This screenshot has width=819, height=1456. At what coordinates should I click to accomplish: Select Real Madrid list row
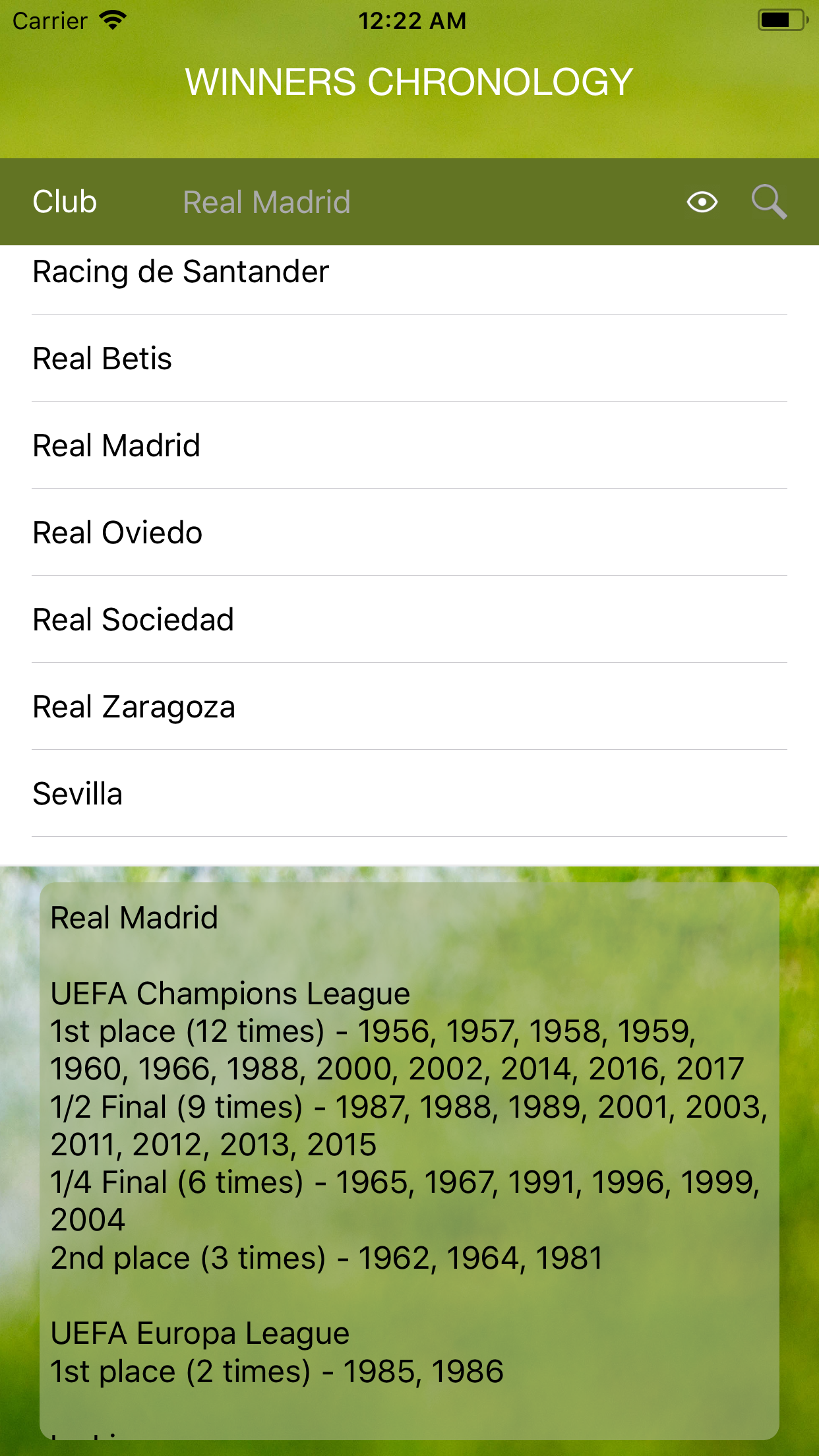click(117, 446)
